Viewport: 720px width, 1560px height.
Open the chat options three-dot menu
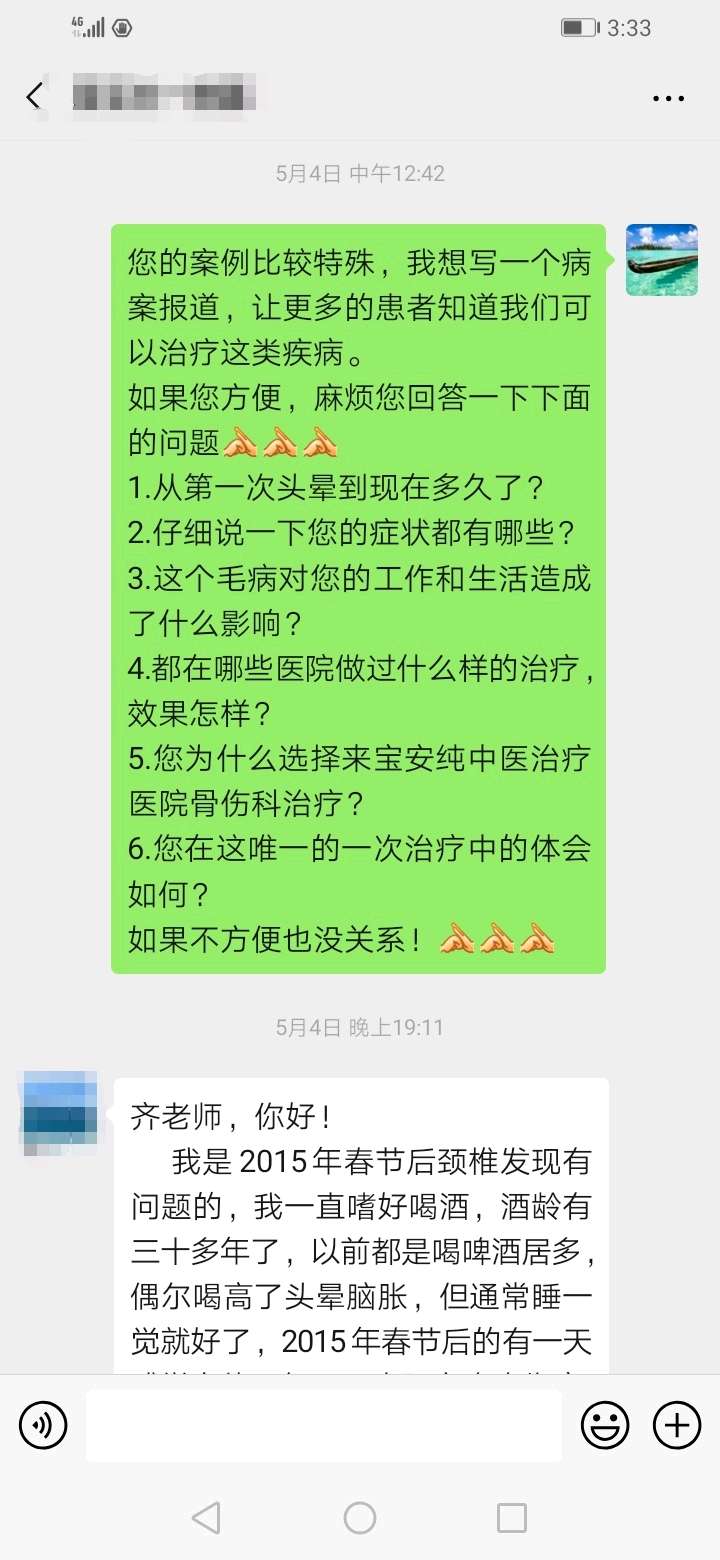click(668, 98)
